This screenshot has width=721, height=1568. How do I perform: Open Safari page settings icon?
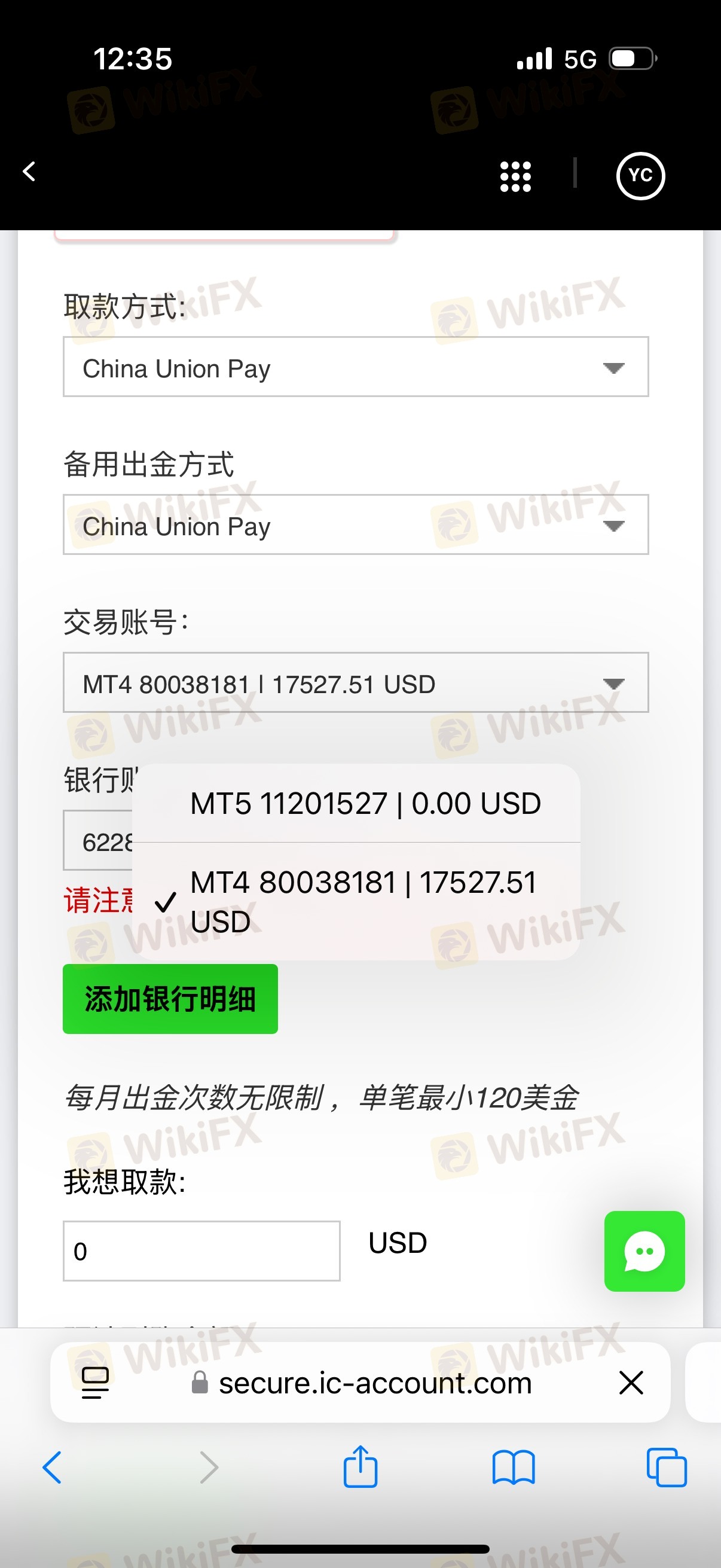(x=95, y=1383)
